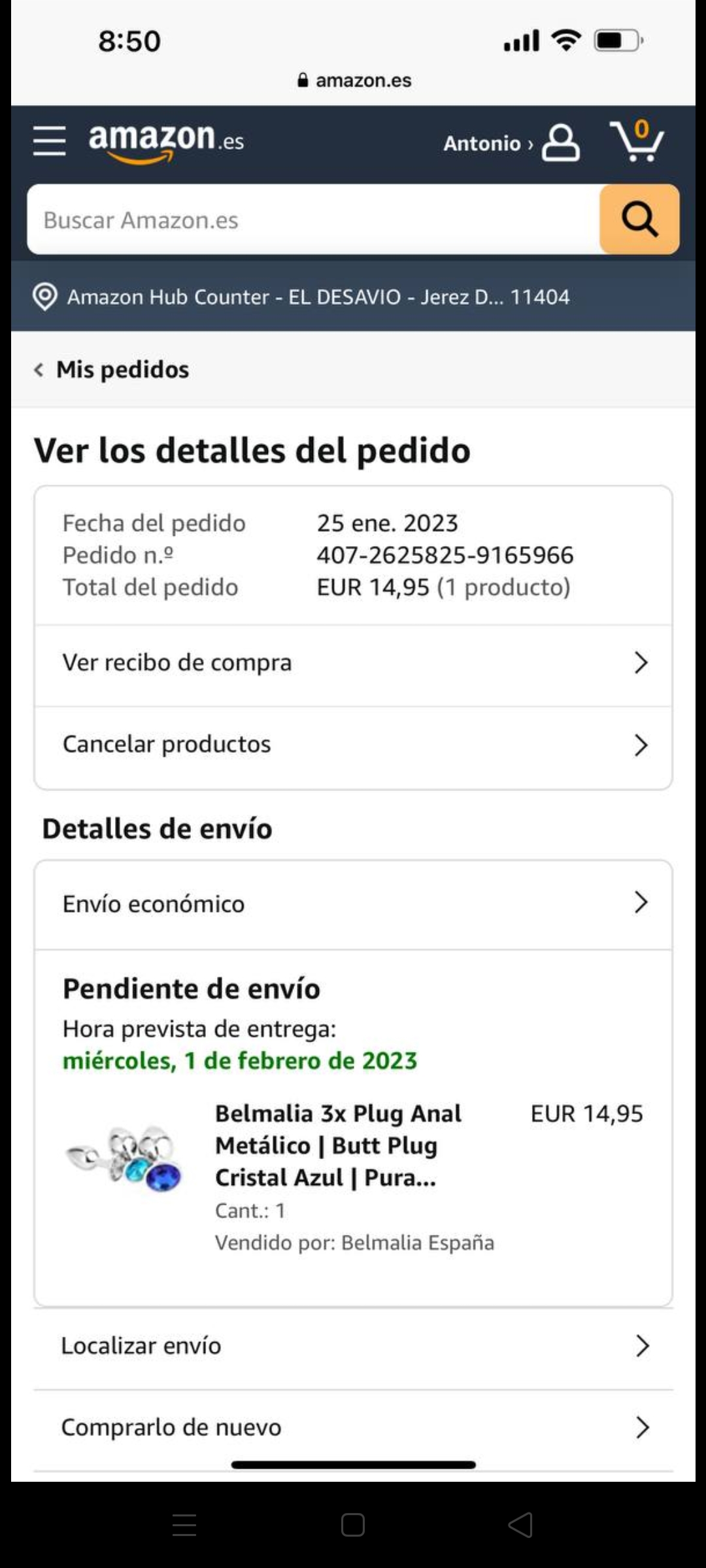
Task: Open Envío económico details
Action: [353, 904]
